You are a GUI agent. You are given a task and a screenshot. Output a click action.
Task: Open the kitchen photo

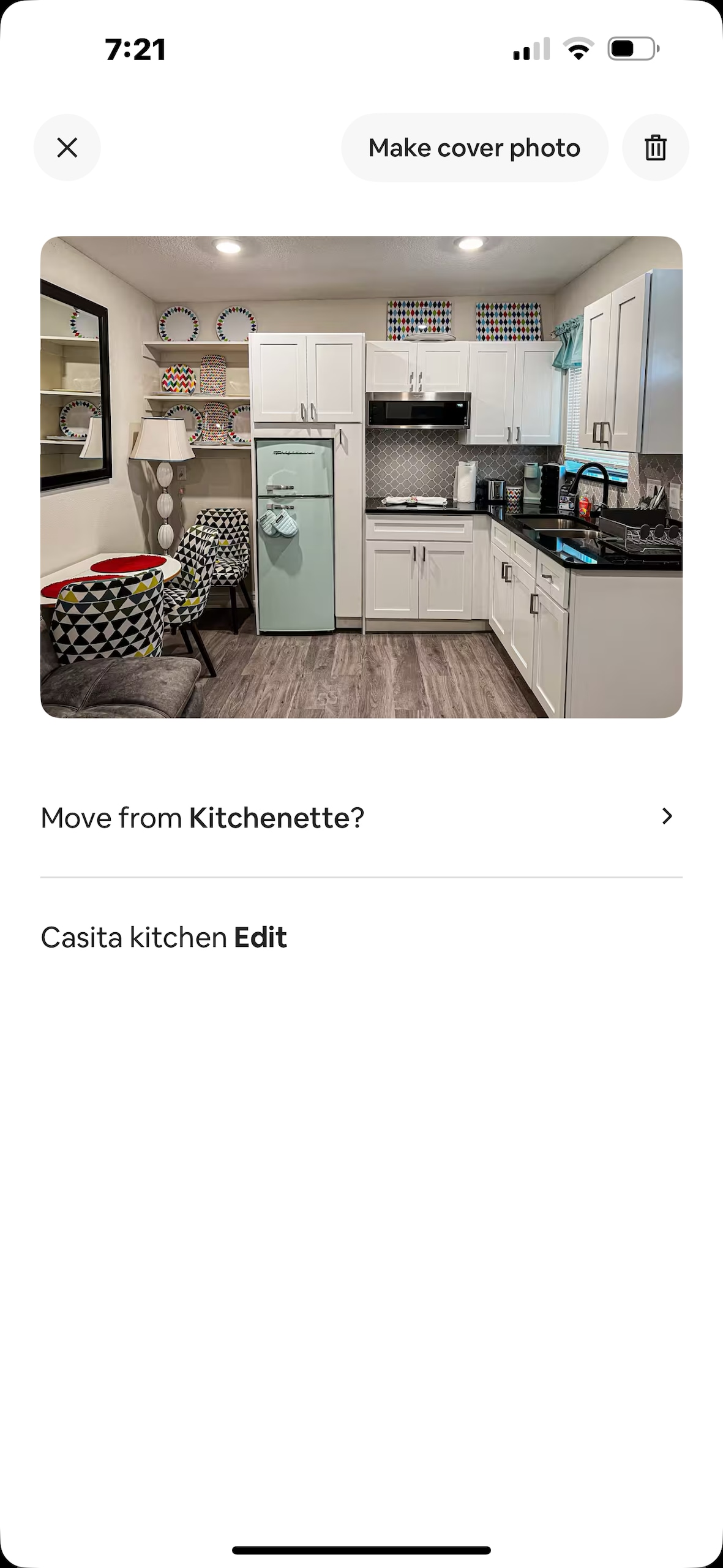tap(361, 477)
